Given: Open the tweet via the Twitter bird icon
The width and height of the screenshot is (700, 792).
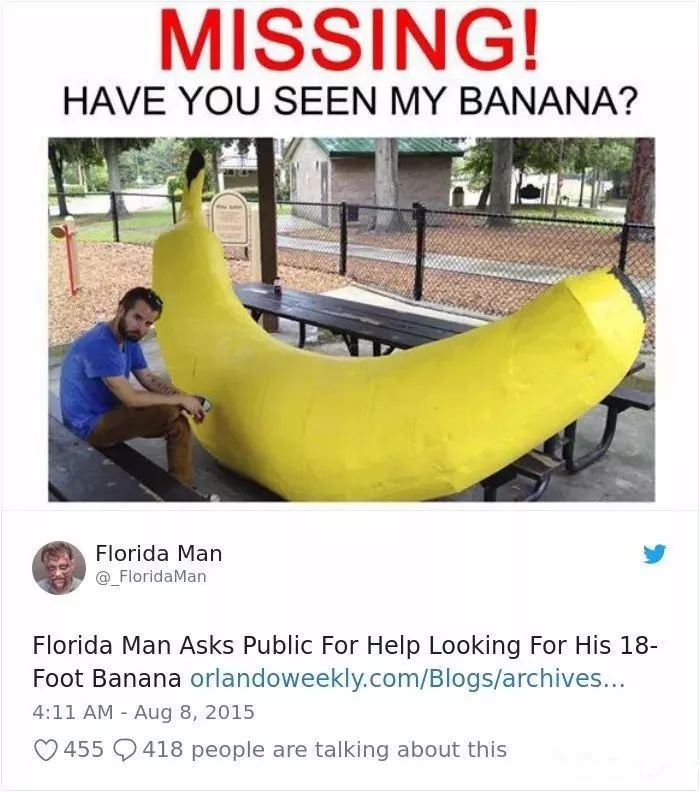Looking at the screenshot, I should (x=655, y=554).
